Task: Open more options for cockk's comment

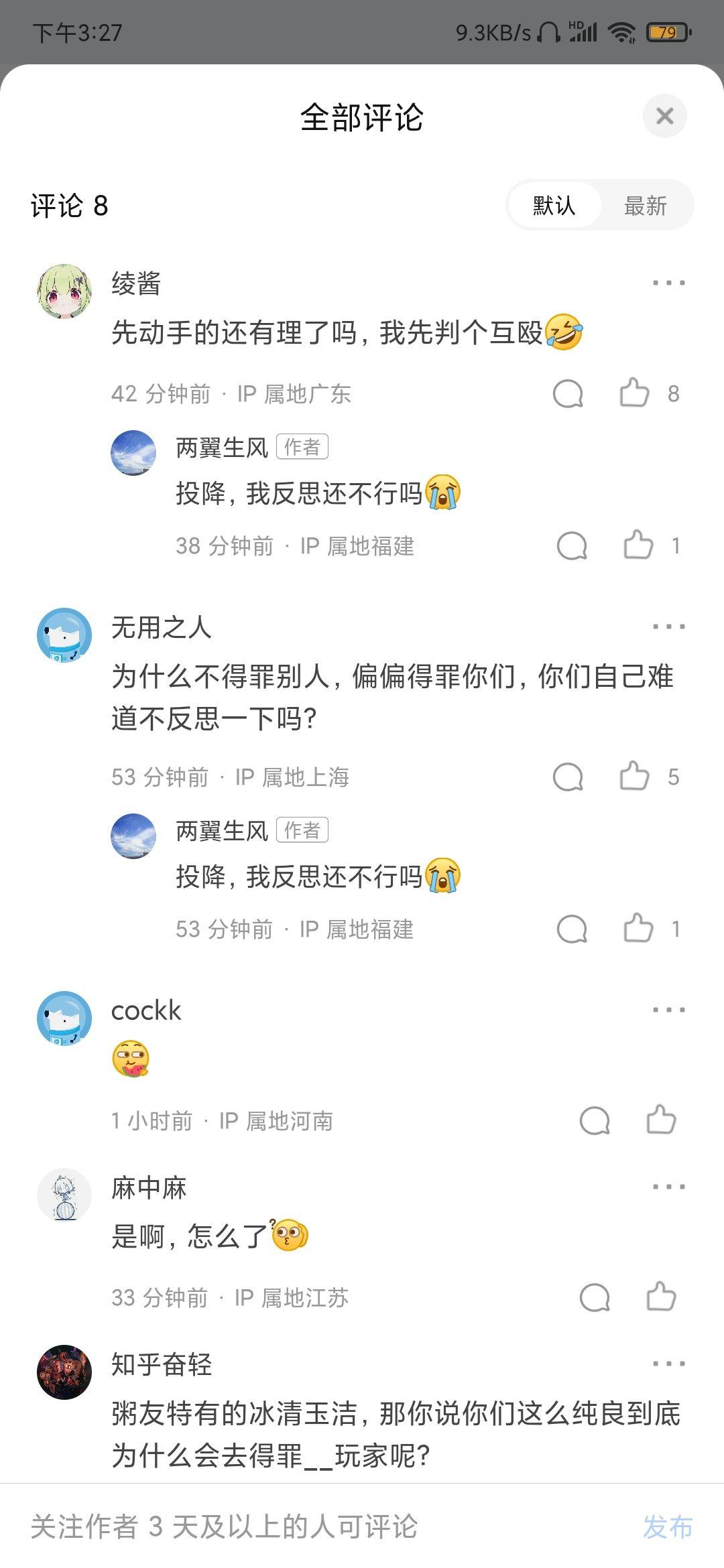Action: (668, 1010)
